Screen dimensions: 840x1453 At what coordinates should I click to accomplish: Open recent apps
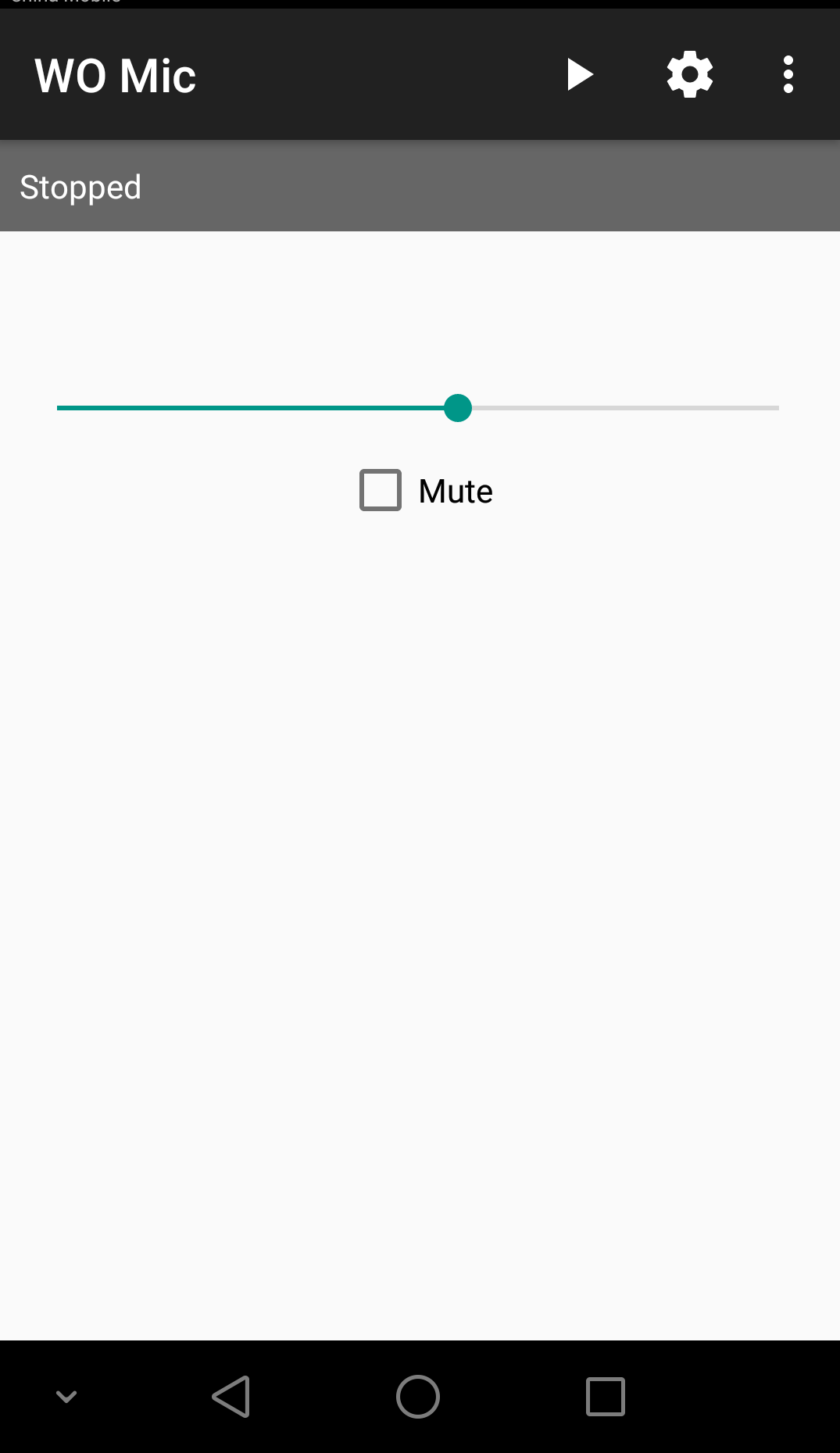coord(606,1397)
